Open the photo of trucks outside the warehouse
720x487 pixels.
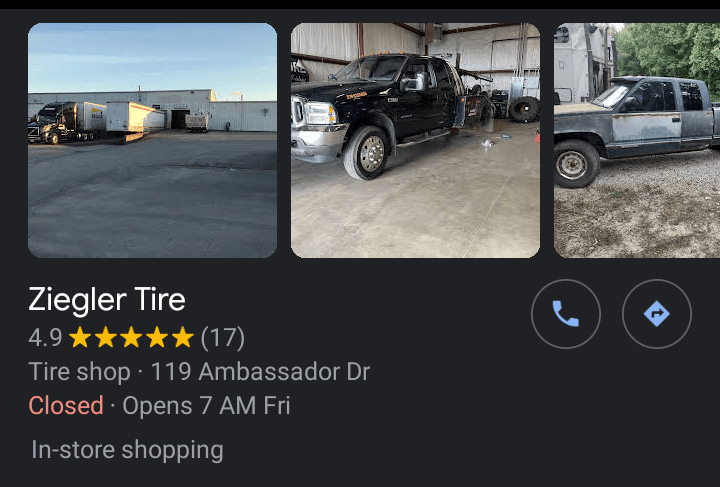pyautogui.click(x=152, y=140)
